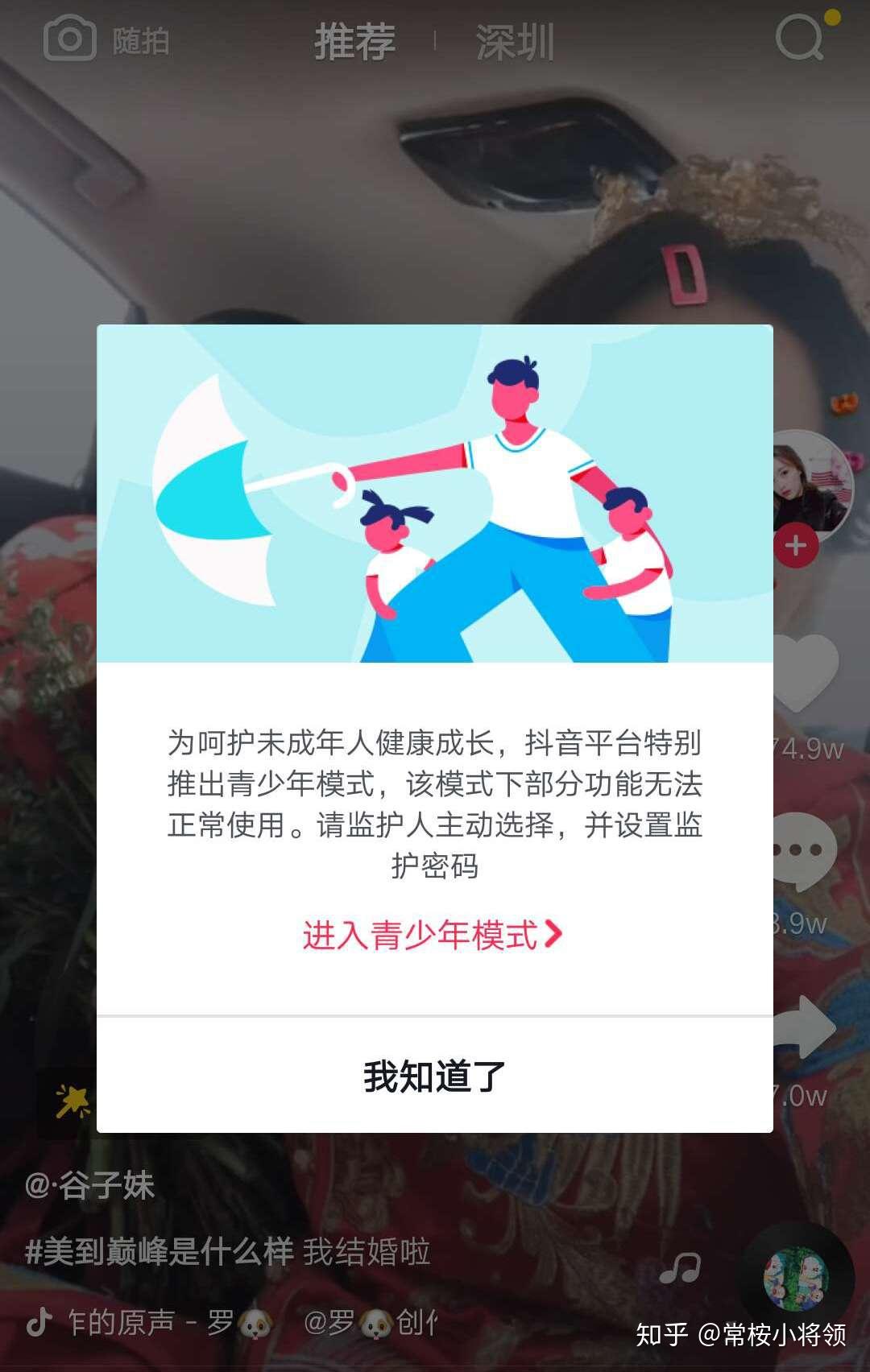The height and width of the screenshot is (1372, 870).
Task: Follow the creator with the plus button
Action: pyautogui.click(x=796, y=546)
